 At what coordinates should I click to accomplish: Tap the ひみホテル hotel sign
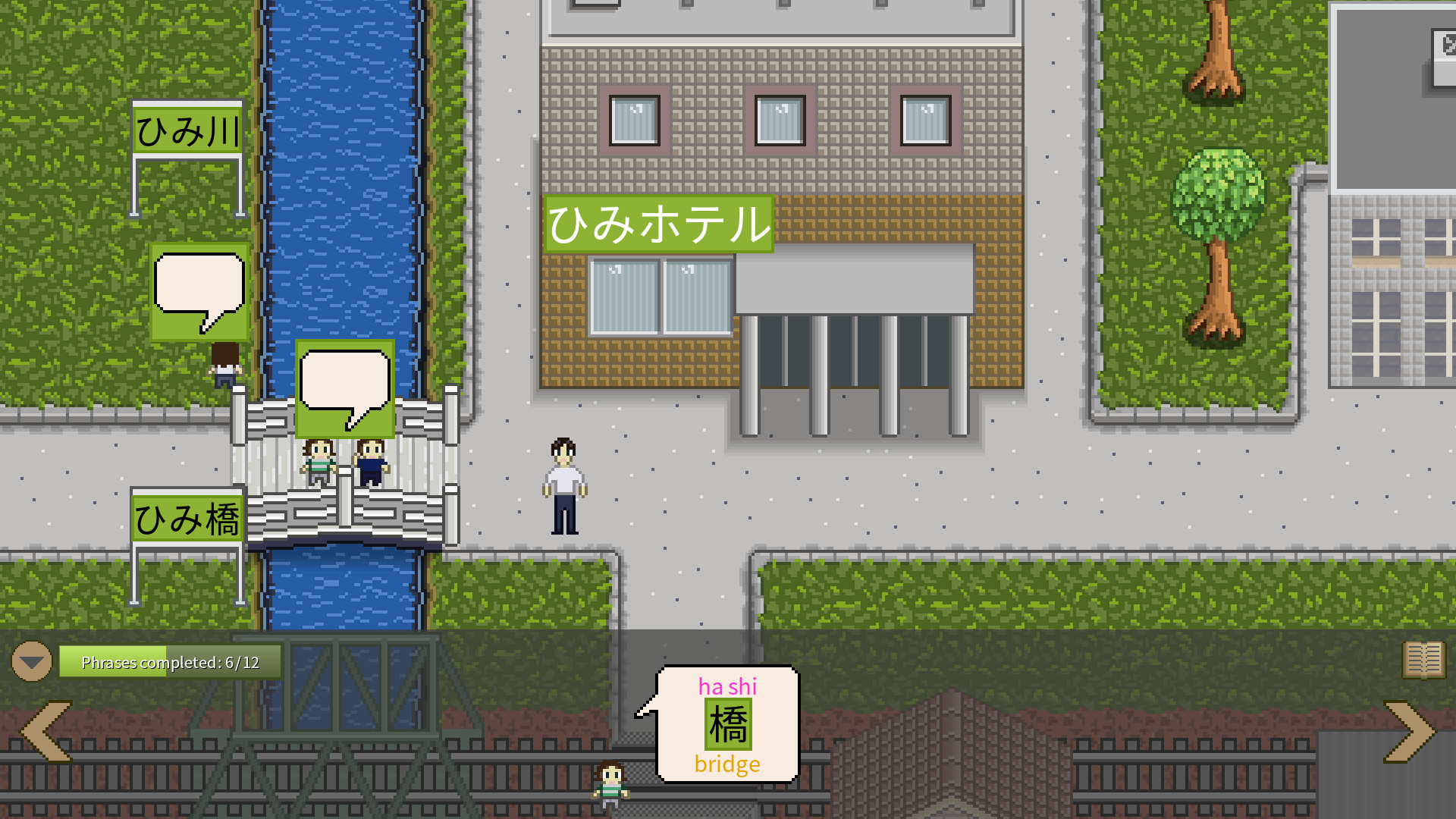pyautogui.click(x=658, y=224)
